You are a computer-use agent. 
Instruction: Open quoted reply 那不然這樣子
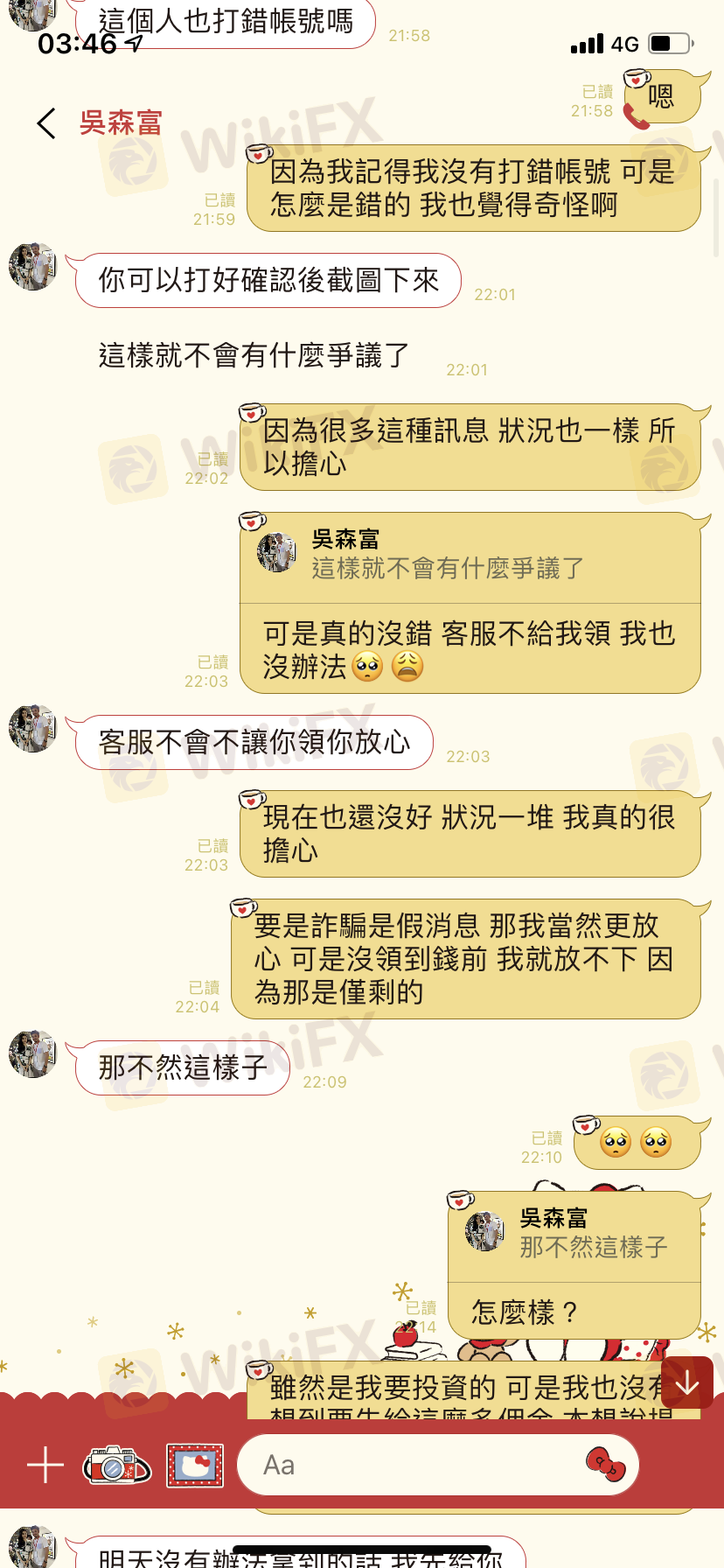[x=574, y=1234]
